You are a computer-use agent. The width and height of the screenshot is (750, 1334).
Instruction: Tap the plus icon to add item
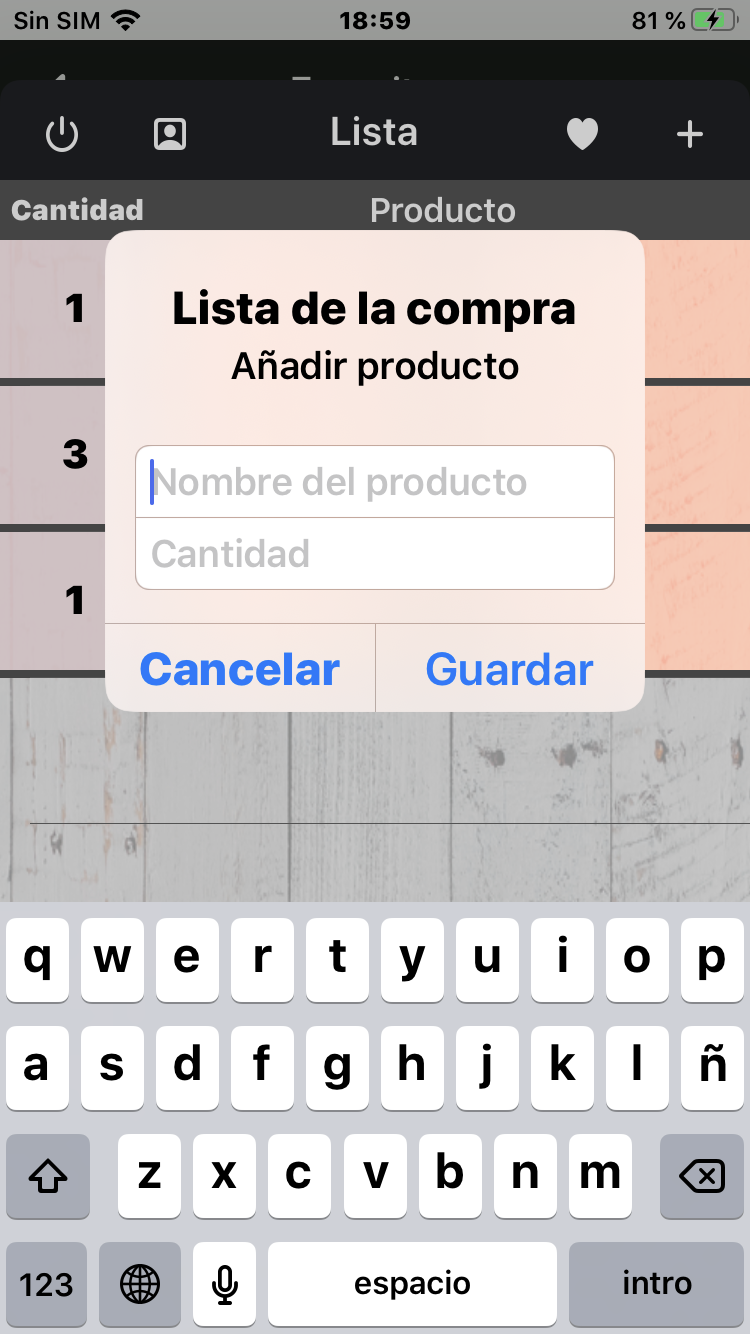690,134
